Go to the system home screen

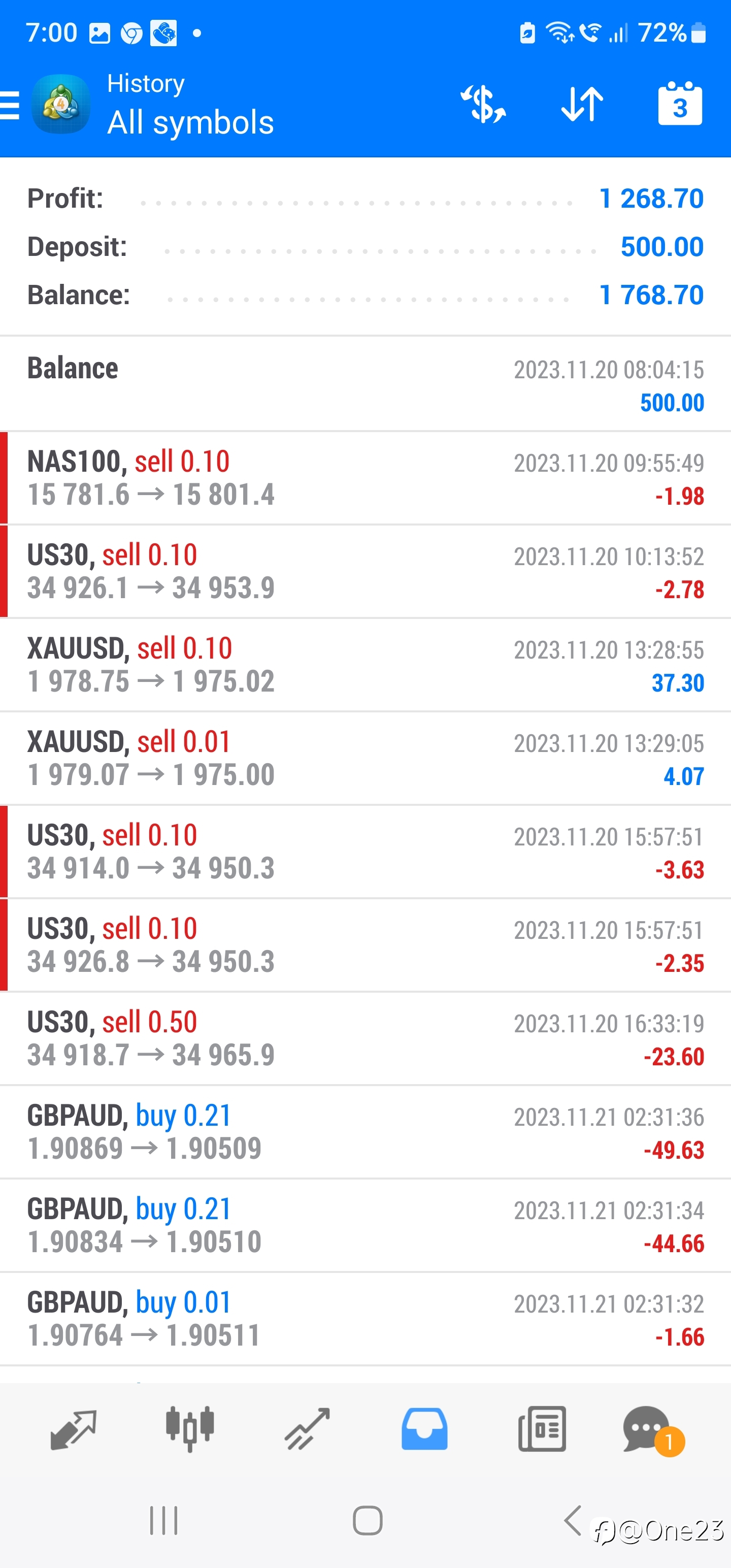368,1520
